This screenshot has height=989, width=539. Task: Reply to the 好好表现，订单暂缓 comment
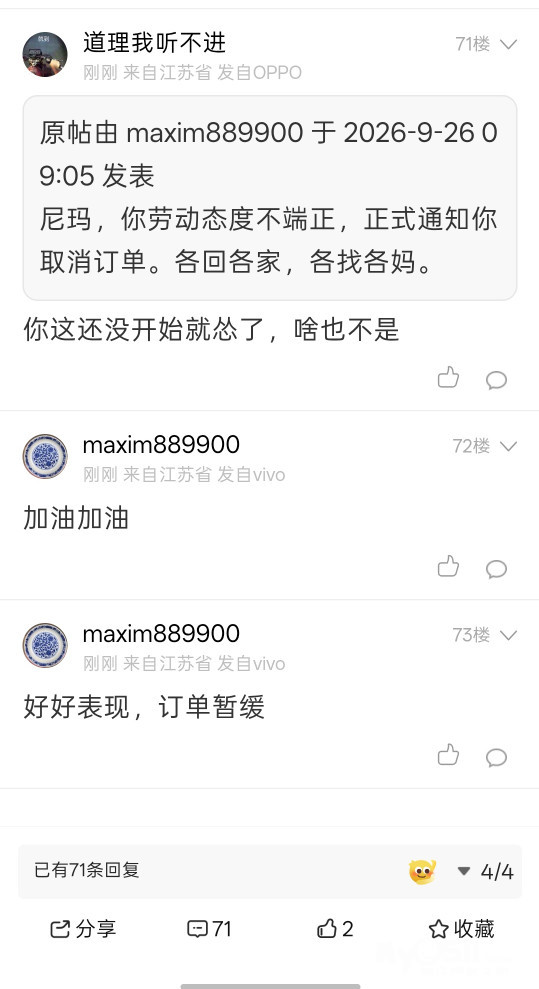pyautogui.click(x=496, y=757)
